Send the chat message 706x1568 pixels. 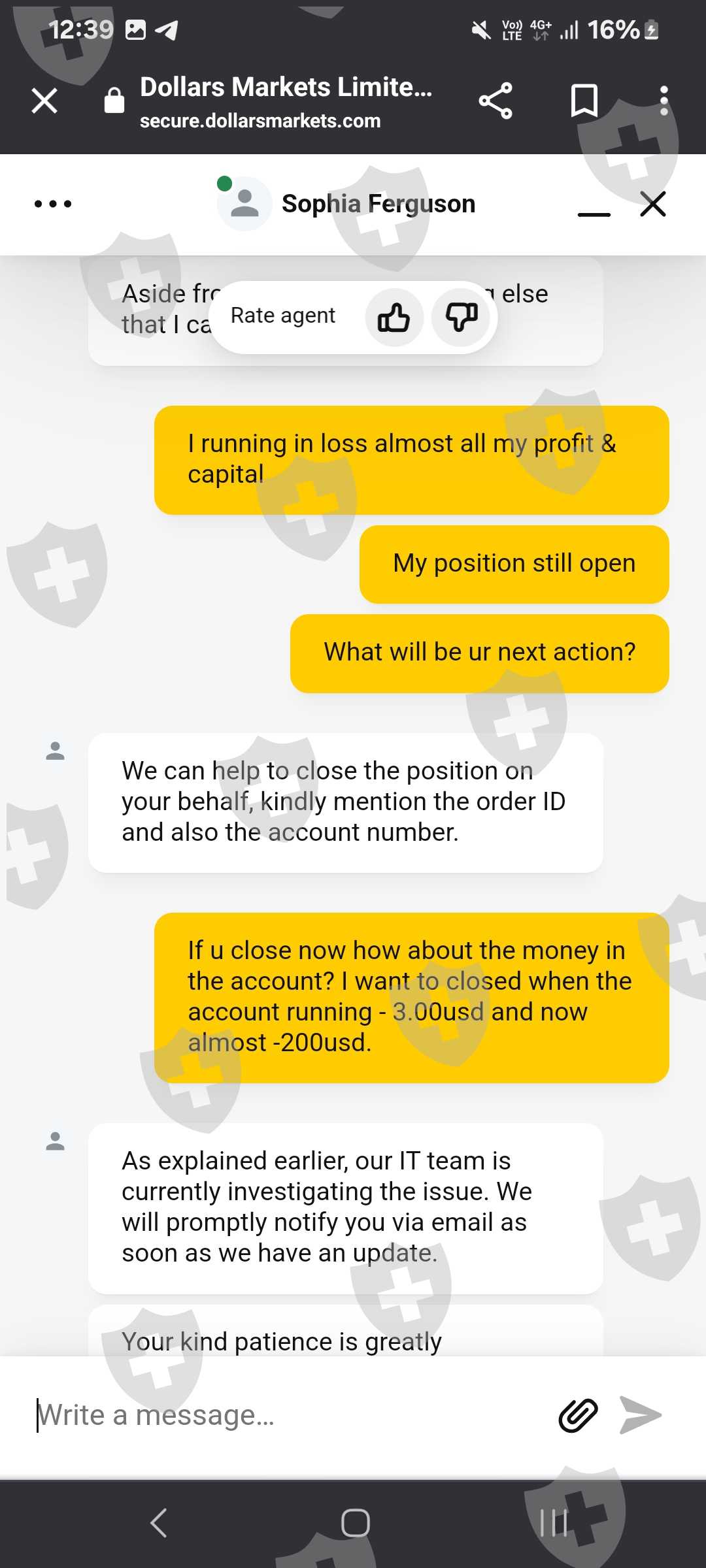(641, 1415)
